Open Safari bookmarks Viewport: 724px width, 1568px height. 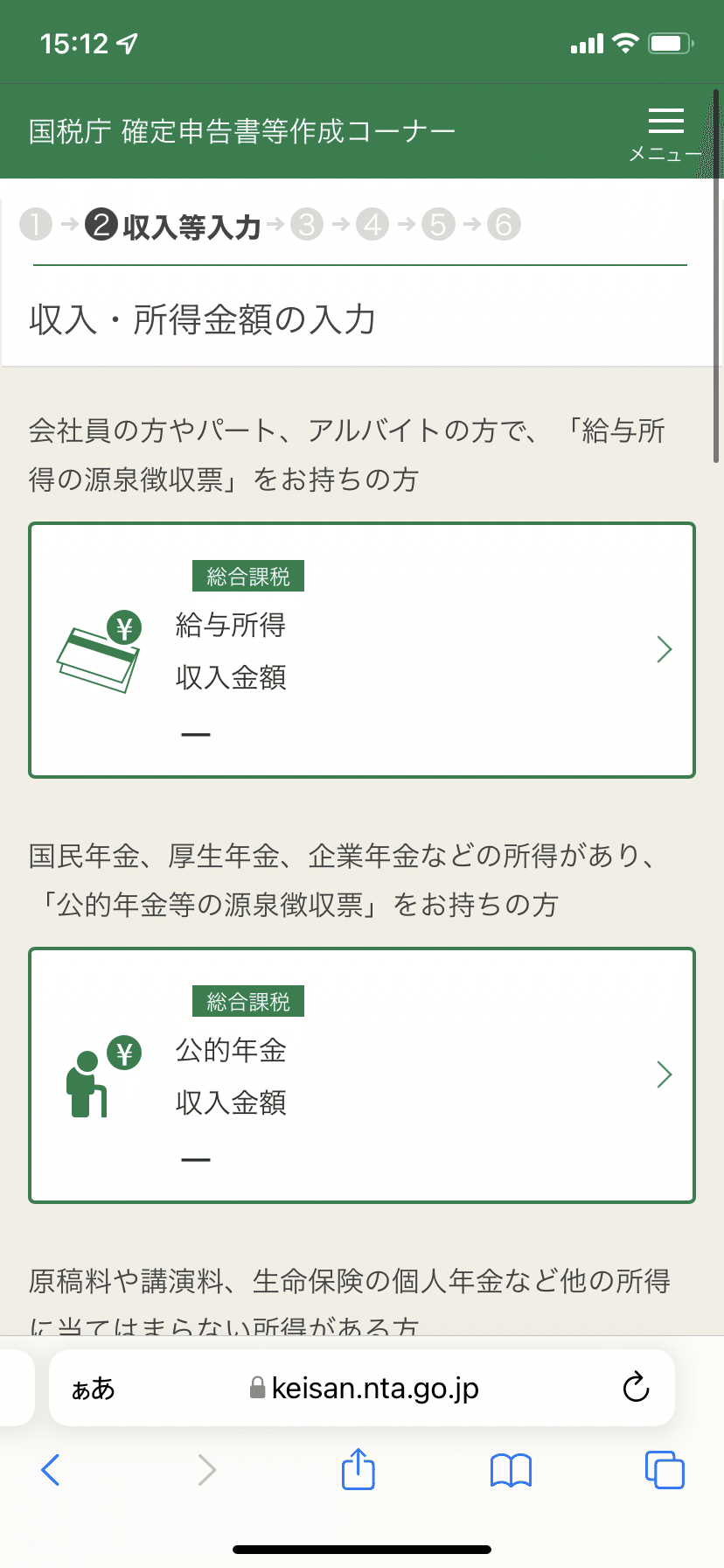(511, 1470)
